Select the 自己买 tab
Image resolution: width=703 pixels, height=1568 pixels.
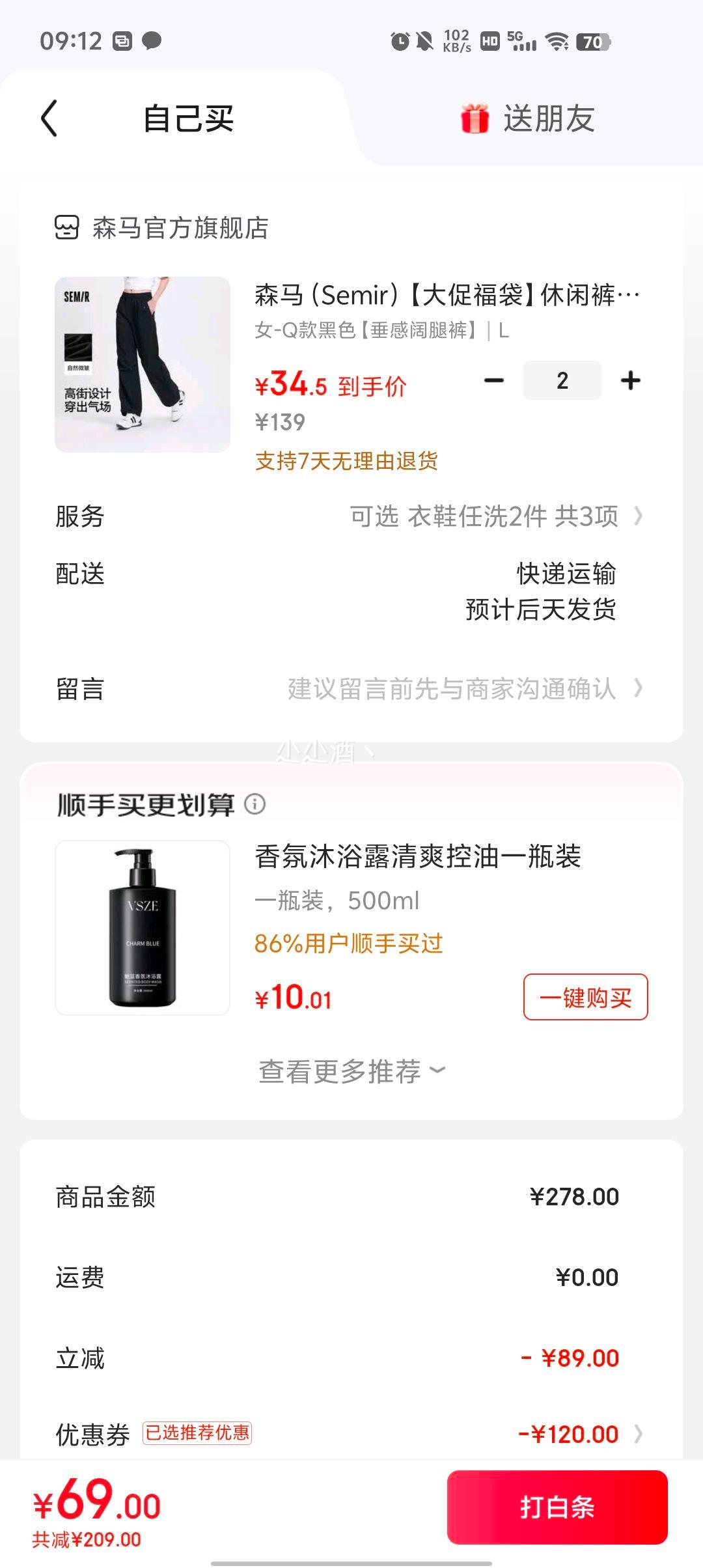(x=188, y=119)
